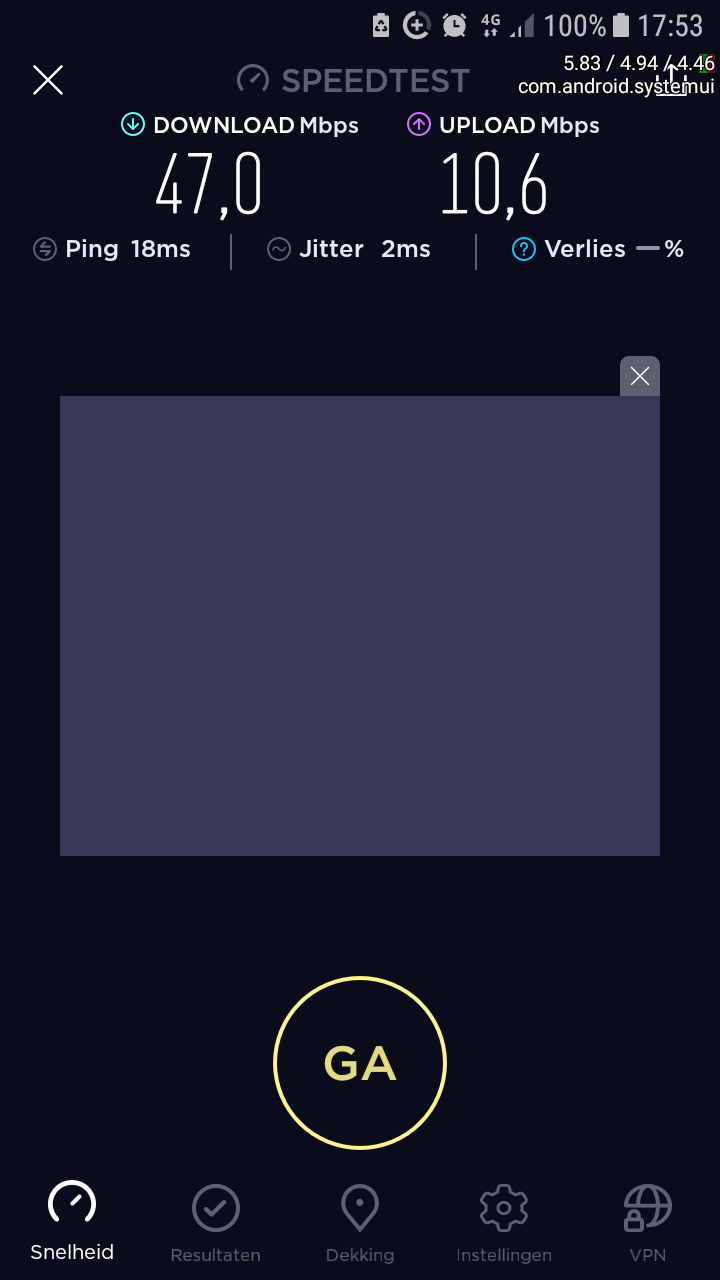This screenshot has width=720, height=1280.
Task: Share the speed test result
Action: point(672,80)
